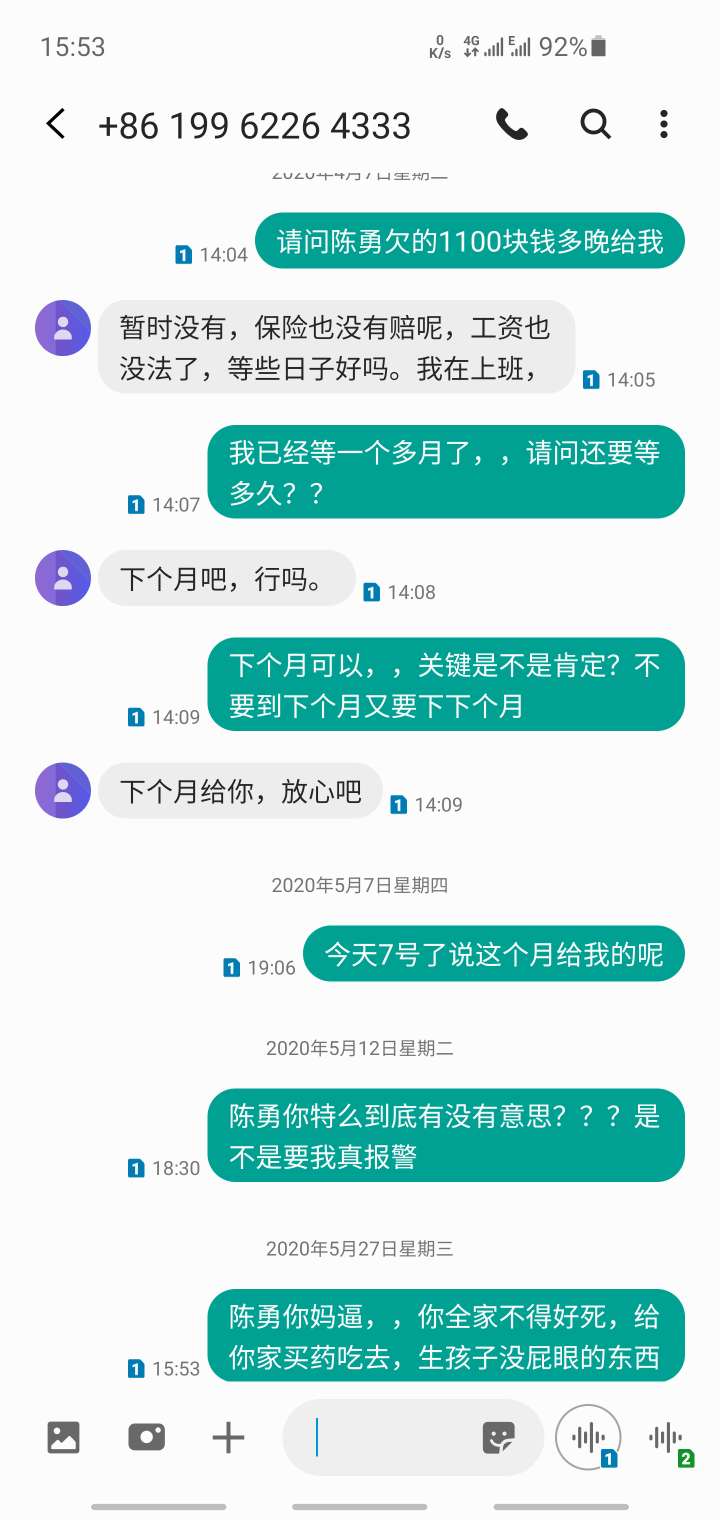Focus the message text input field
The image size is (720, 1520).
(x=390, y=1438)
